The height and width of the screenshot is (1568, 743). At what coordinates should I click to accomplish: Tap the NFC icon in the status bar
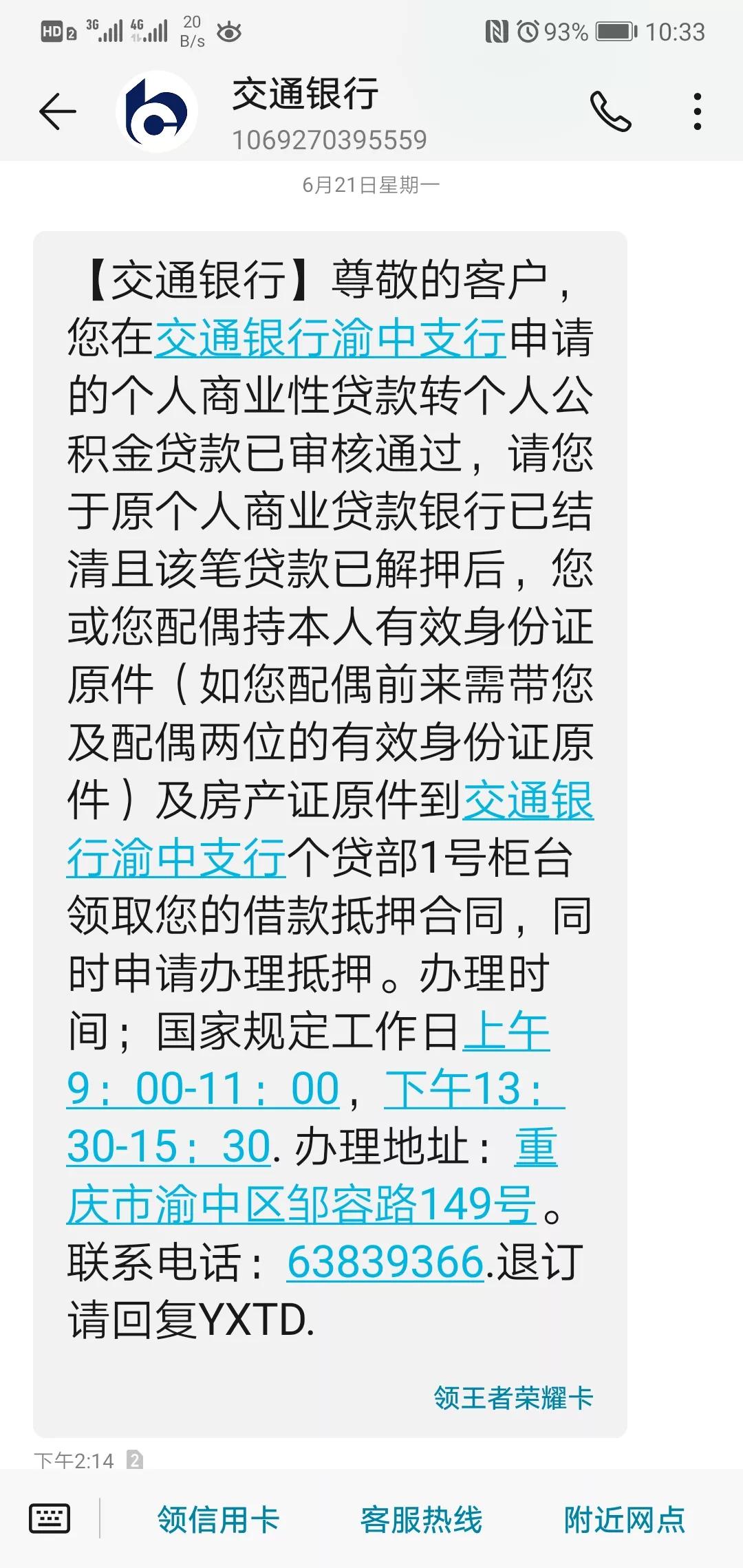495,30
